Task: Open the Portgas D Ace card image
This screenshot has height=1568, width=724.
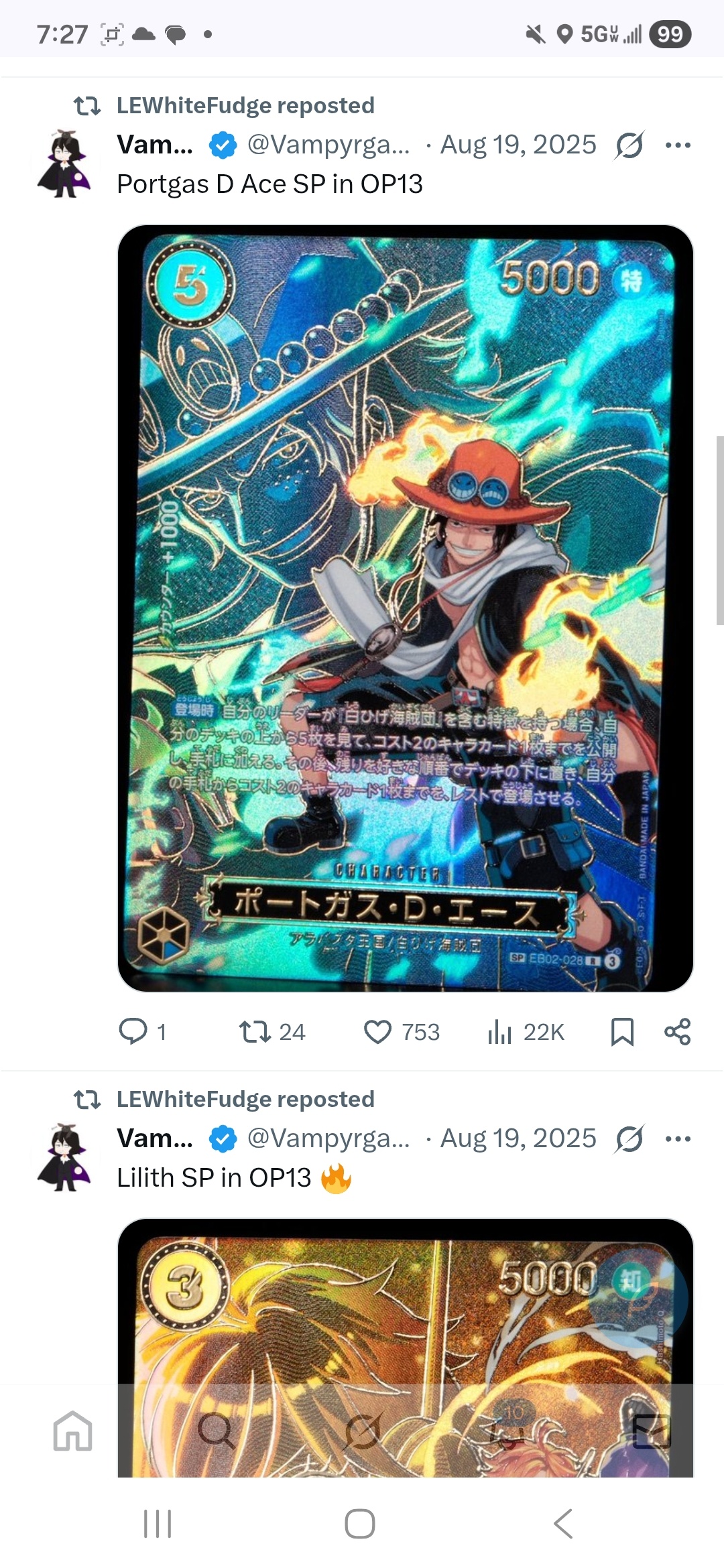Action: pos(405,608)
